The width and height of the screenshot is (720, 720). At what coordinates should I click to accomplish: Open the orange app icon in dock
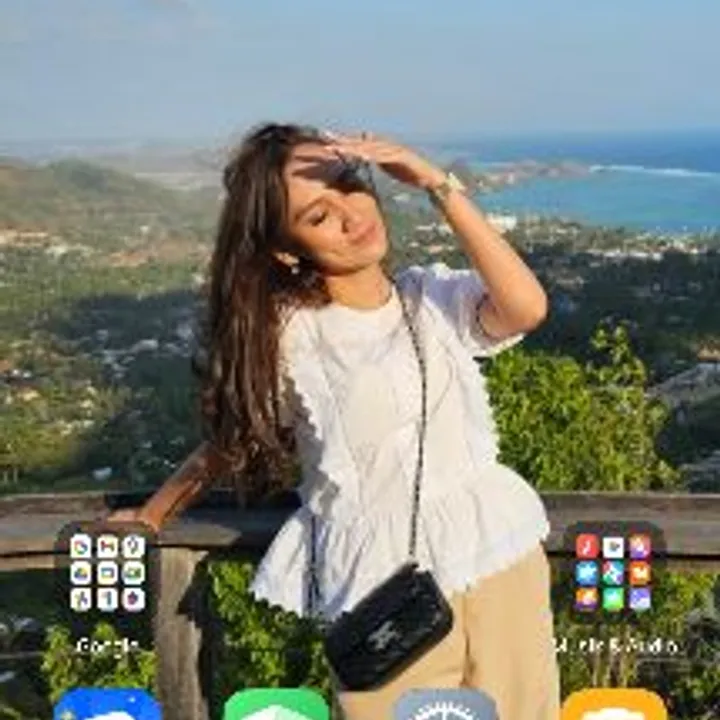[614, 705]
